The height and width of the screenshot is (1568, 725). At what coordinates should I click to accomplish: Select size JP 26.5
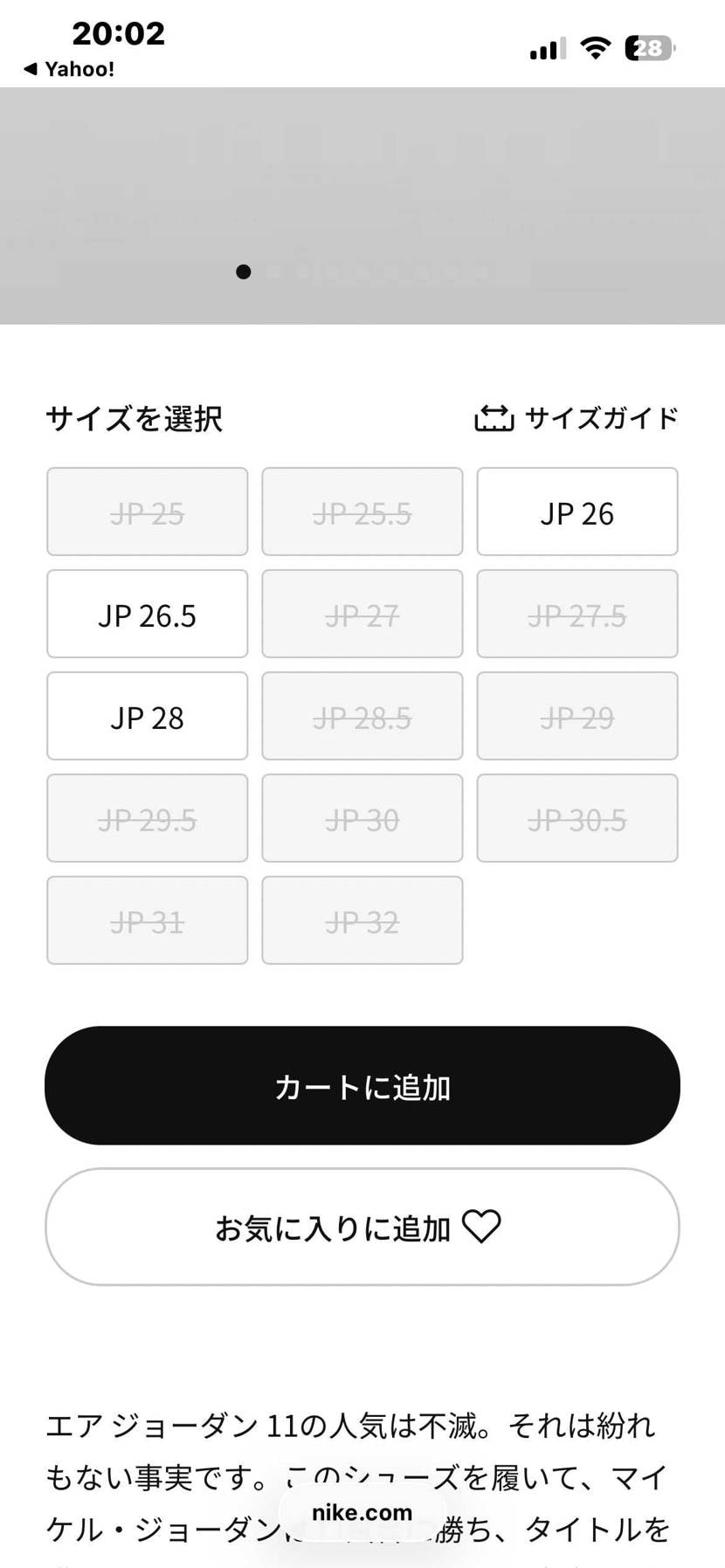(147, 614)
